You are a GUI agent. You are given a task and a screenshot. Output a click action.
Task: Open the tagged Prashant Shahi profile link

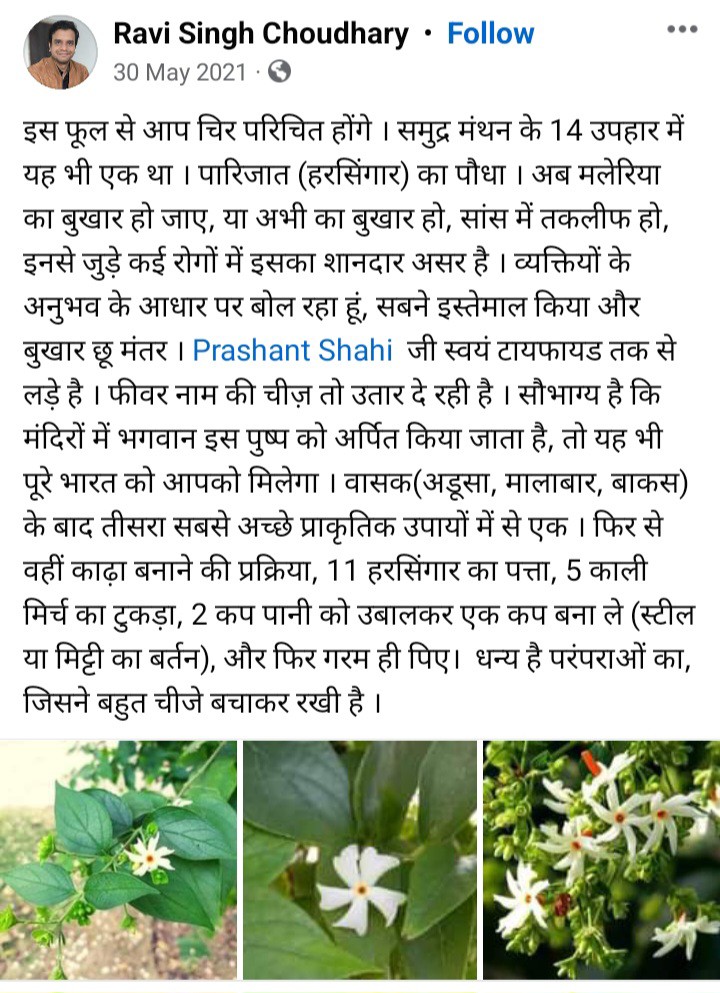(x=292, y=350)
